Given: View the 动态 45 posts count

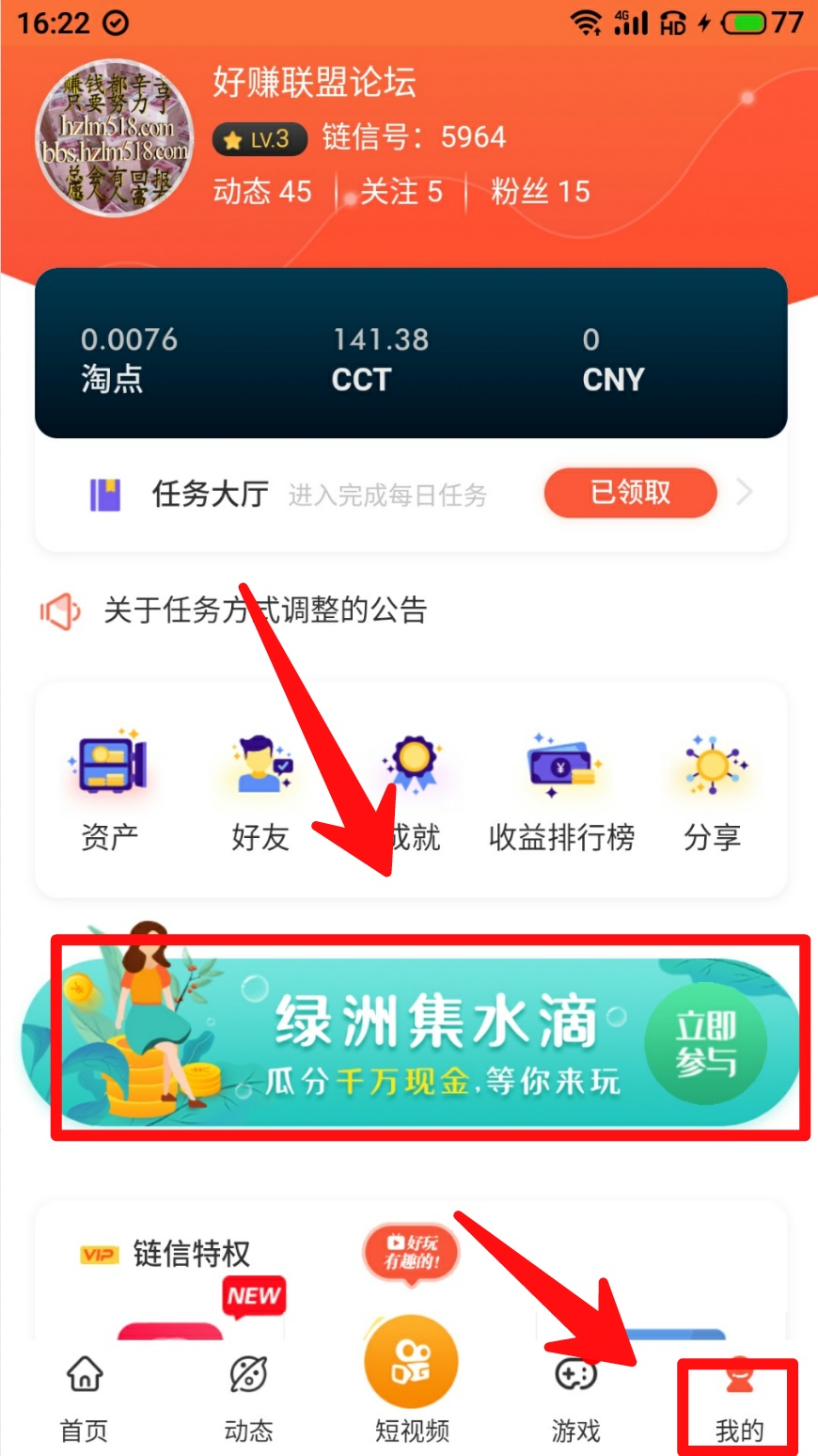Looking at the screenshot, I should click(262, 192).
